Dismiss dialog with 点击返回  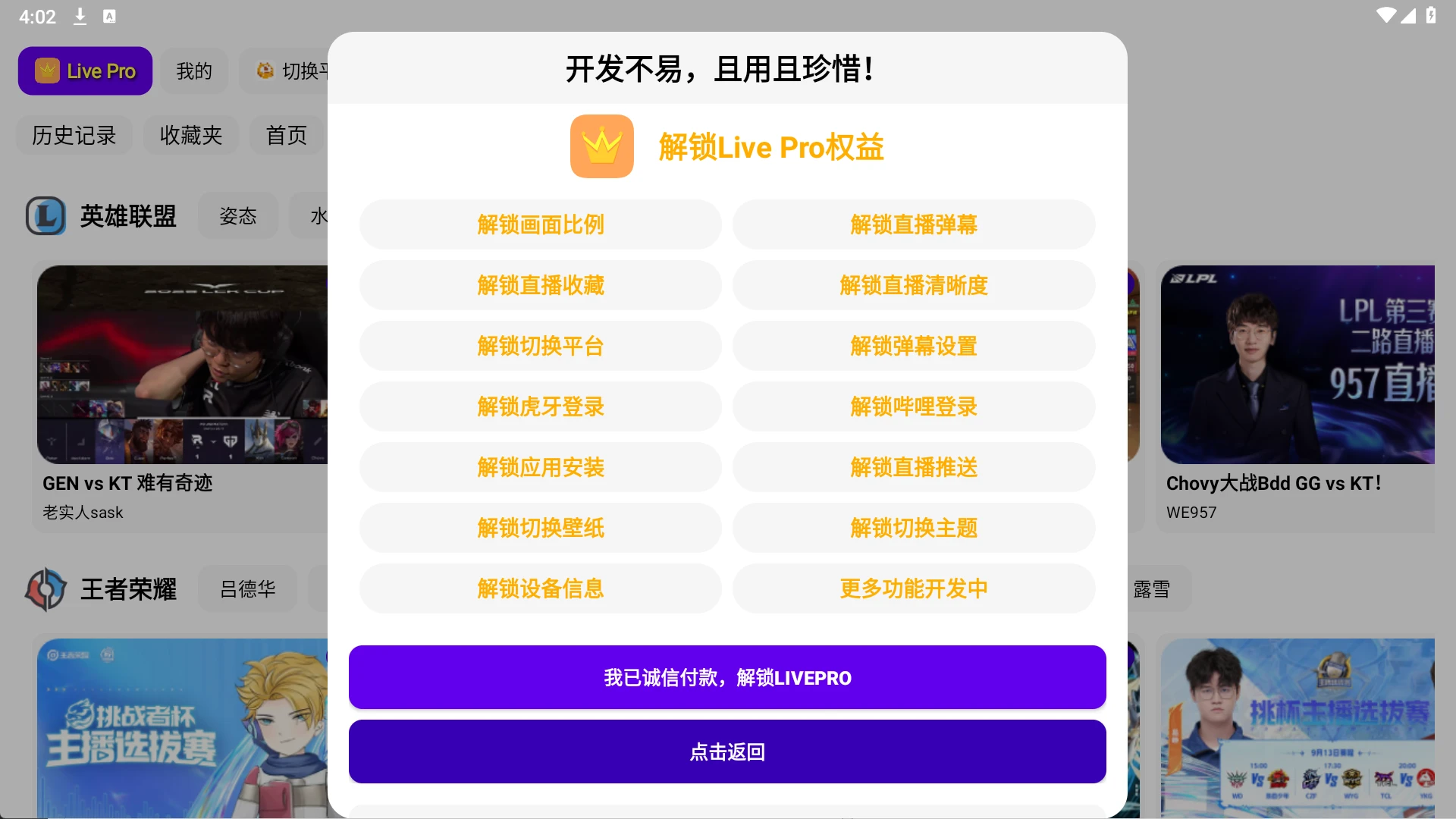coord(726,752)
